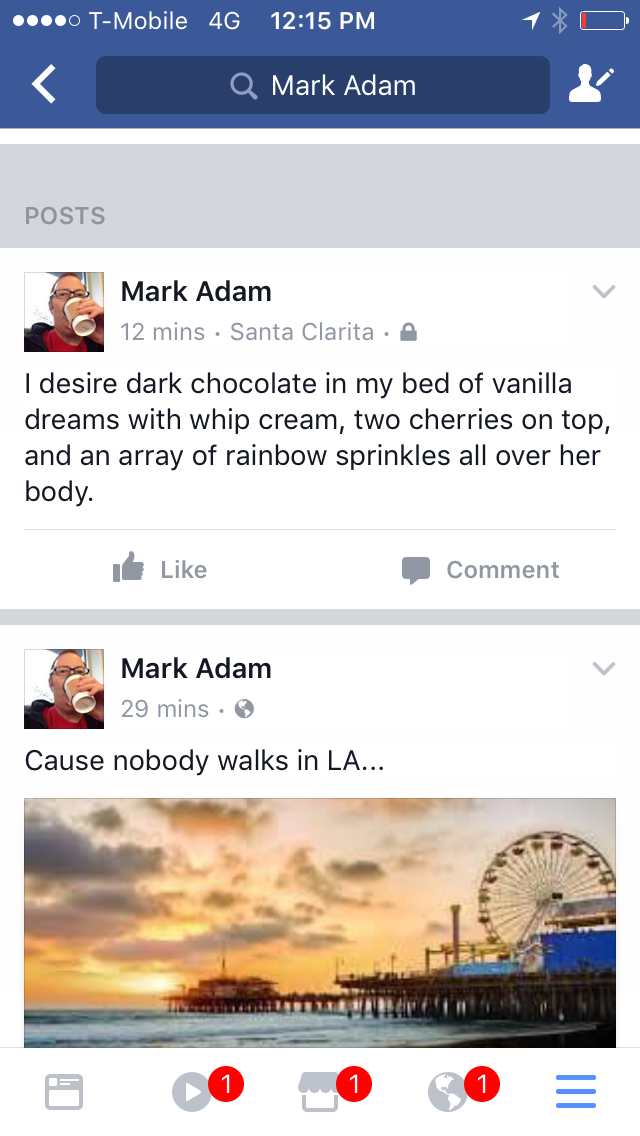Open Mark Adam's profile from 29 mins post

pyautogui.click(x=196, y=668)
